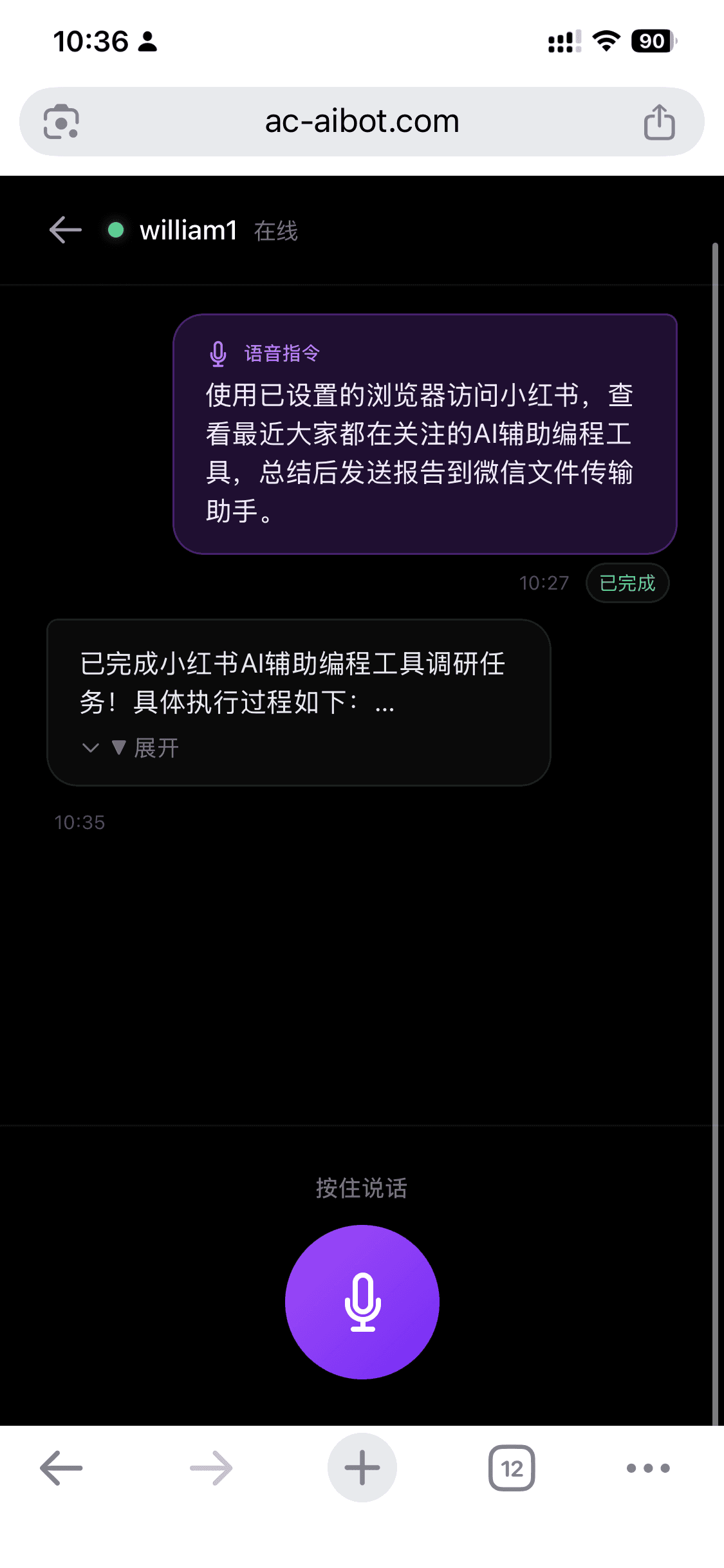Open the chat with william1 by tapping the name
The width and height of the screenshot is (724, 1568).
click(x=188, y=230)
